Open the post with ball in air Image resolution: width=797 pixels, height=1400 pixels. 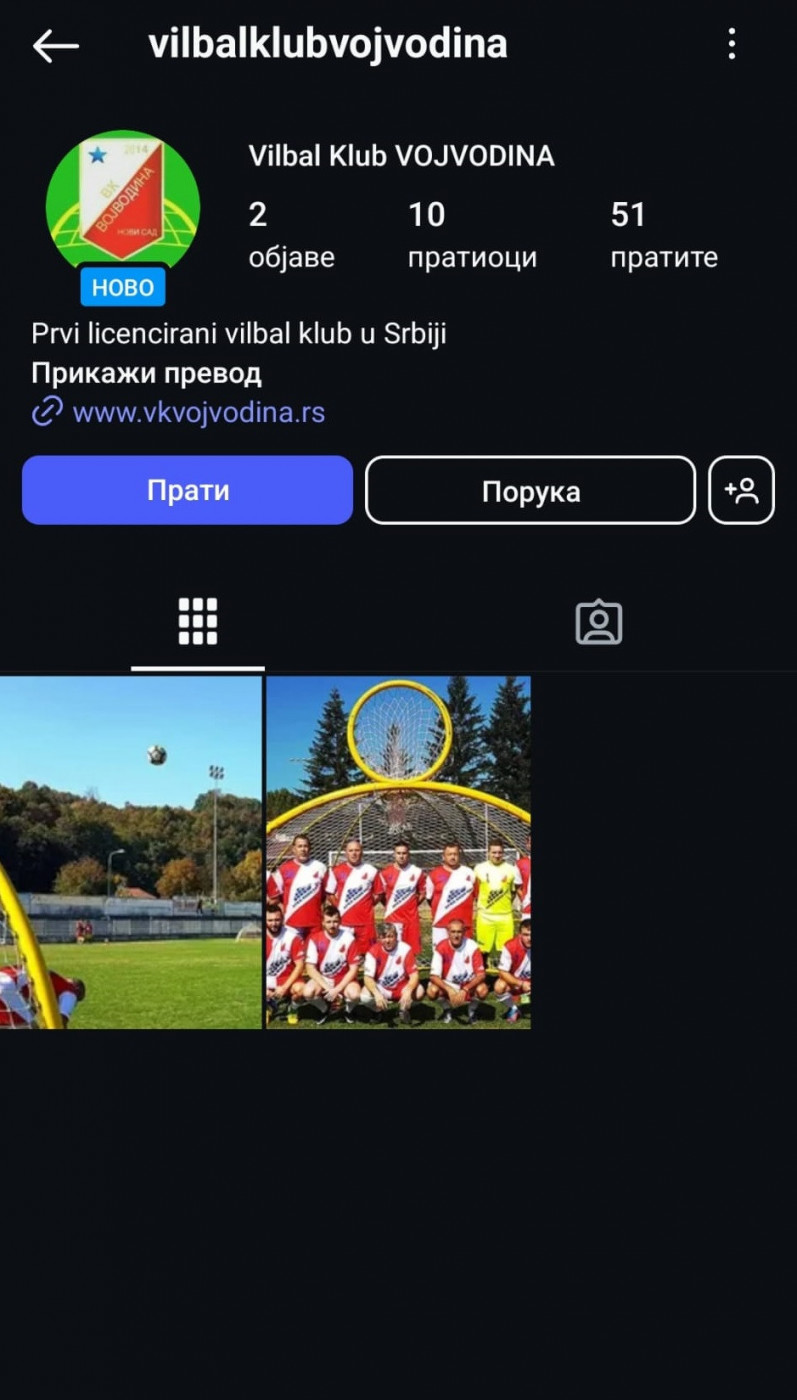(x=130, y=852)
